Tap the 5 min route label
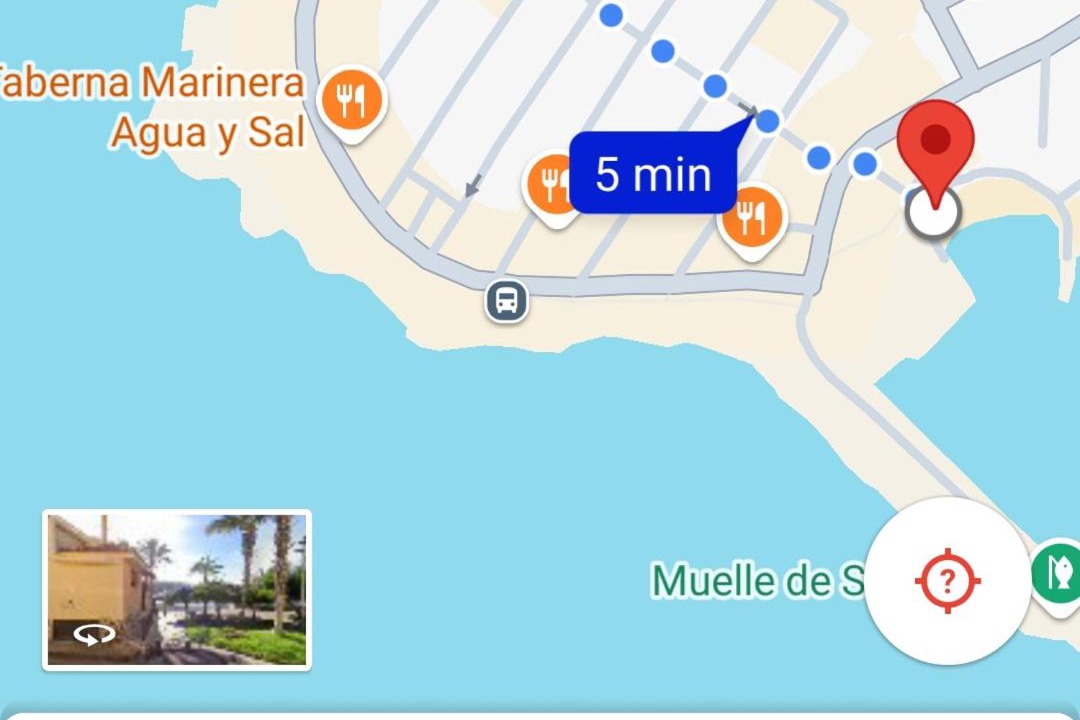 653,174
